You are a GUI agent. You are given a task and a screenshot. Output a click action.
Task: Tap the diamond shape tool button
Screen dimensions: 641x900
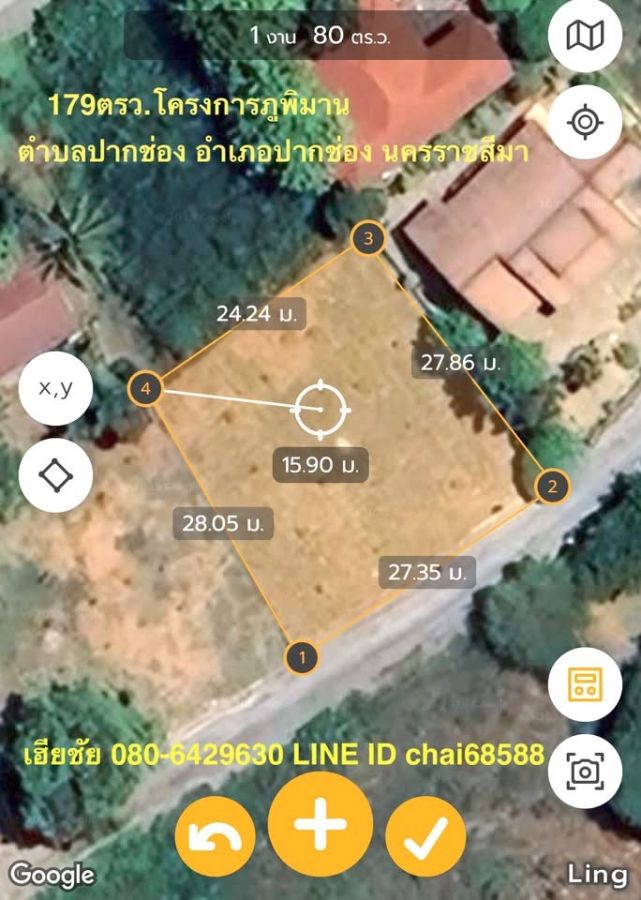(56, 475)
